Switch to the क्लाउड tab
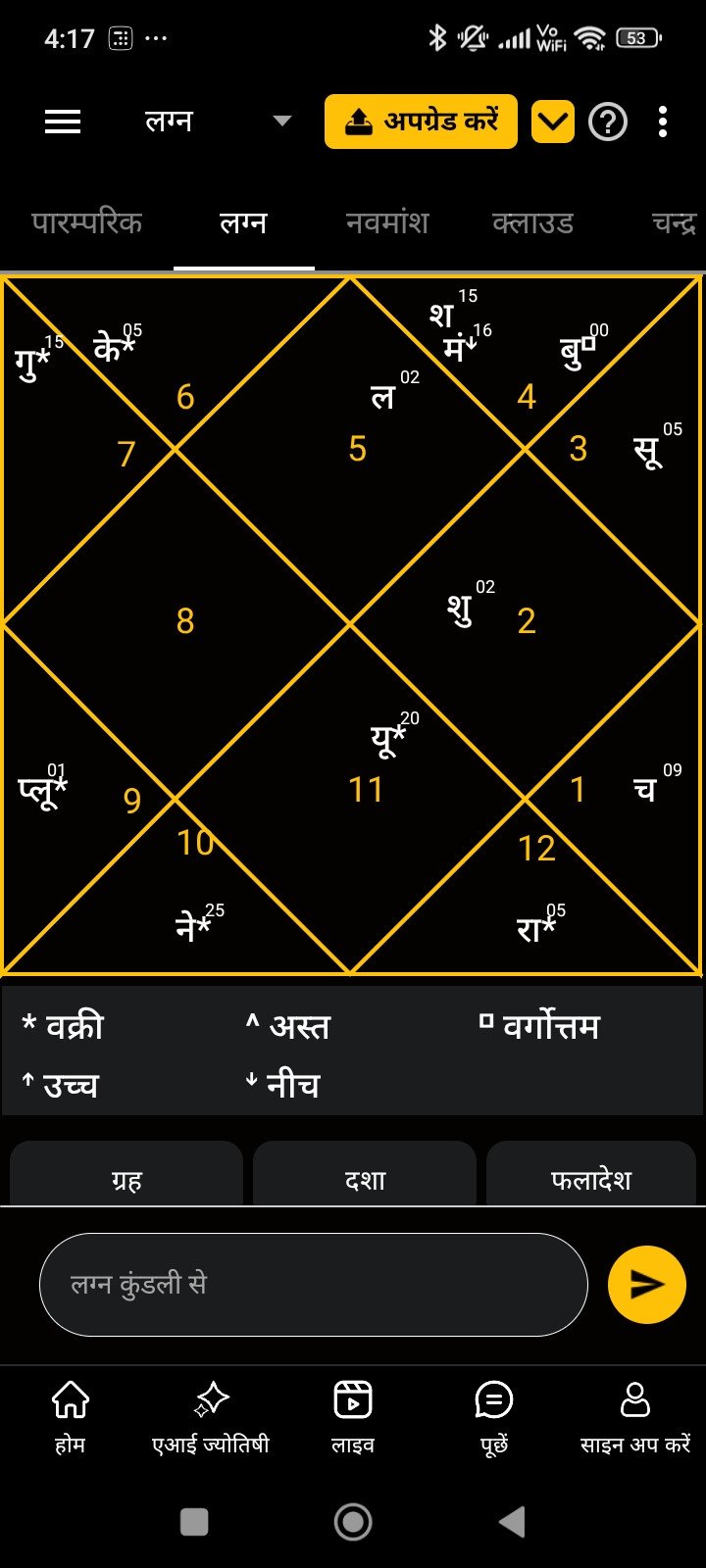706x1568 pixels. point(532,223)
